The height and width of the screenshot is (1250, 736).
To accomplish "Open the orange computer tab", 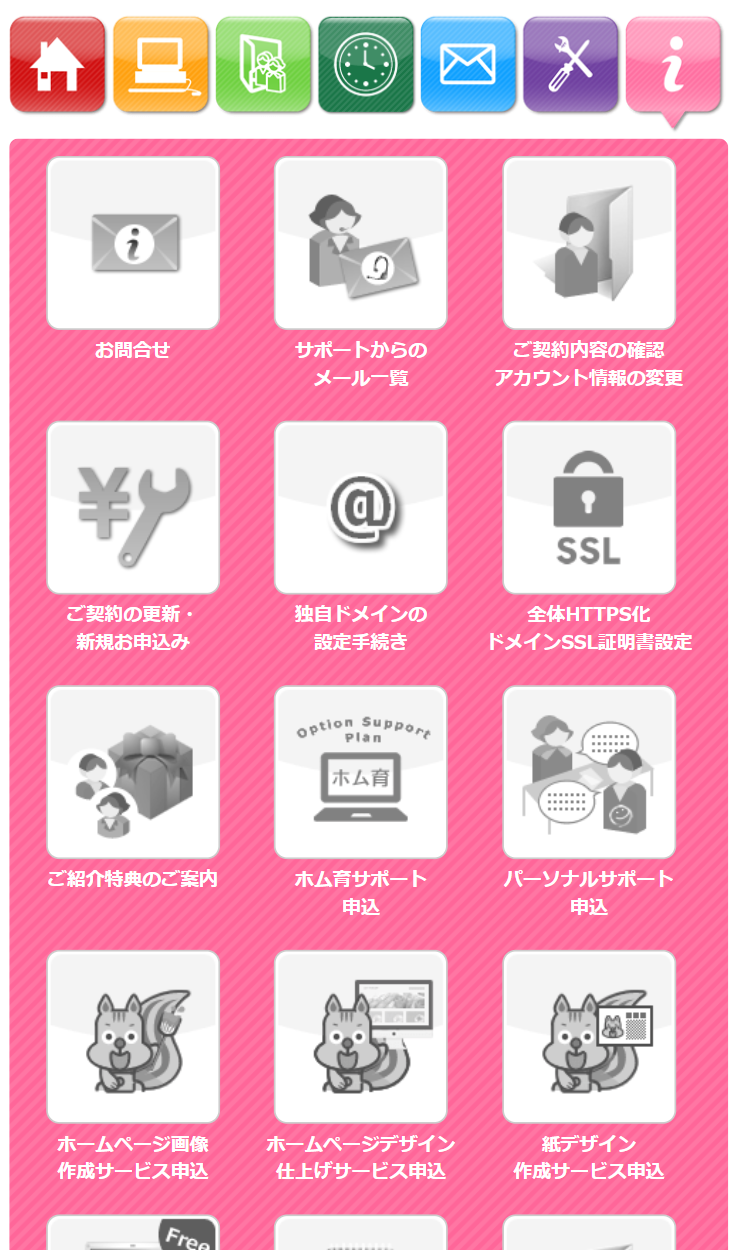I will tap(160, 64).
